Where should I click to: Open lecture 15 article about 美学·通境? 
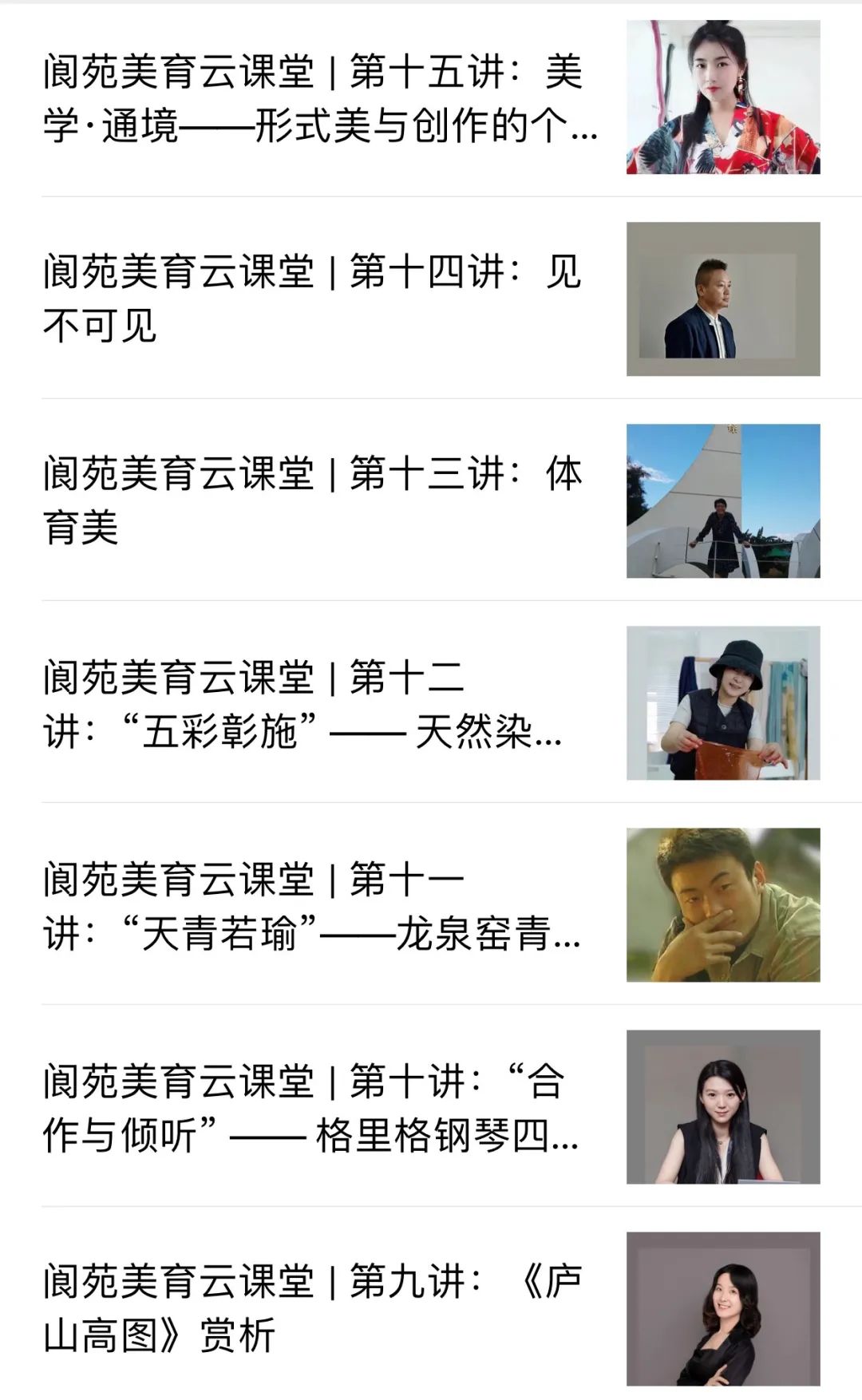311,100
